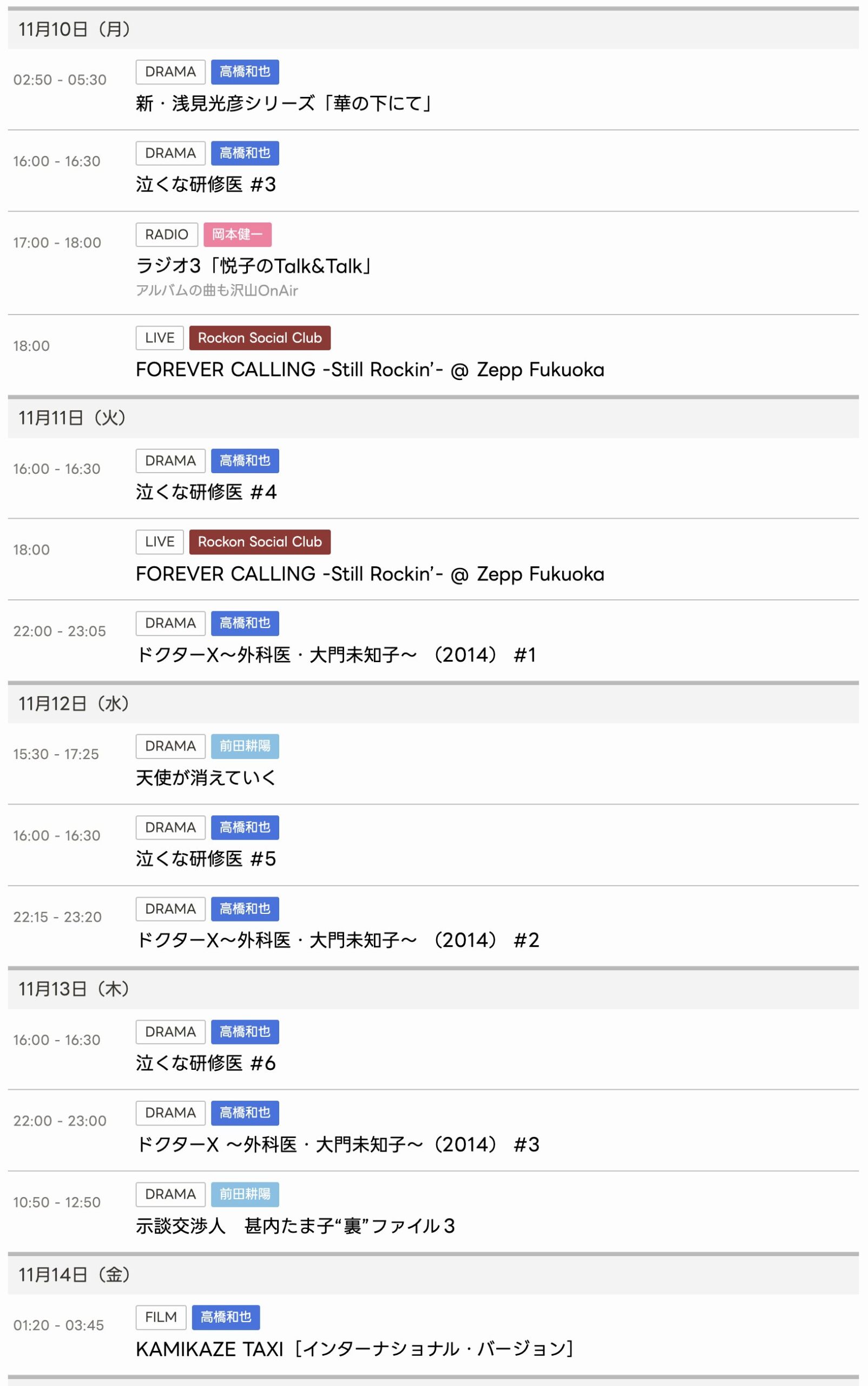Select 泣くな研修医 #4 drama entry

[x=206, y=492]
